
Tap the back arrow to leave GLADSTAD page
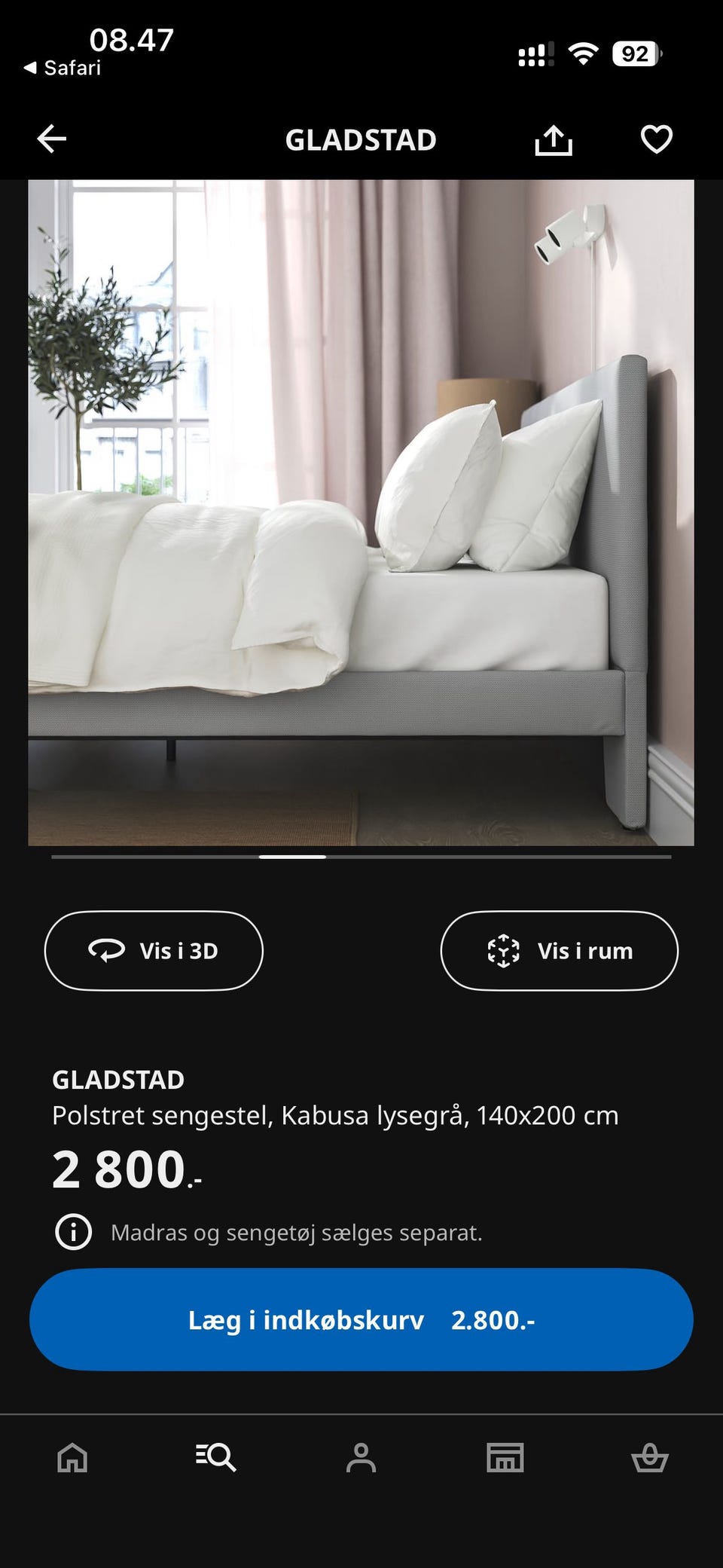pyautogui.click(x=50, y=139)
